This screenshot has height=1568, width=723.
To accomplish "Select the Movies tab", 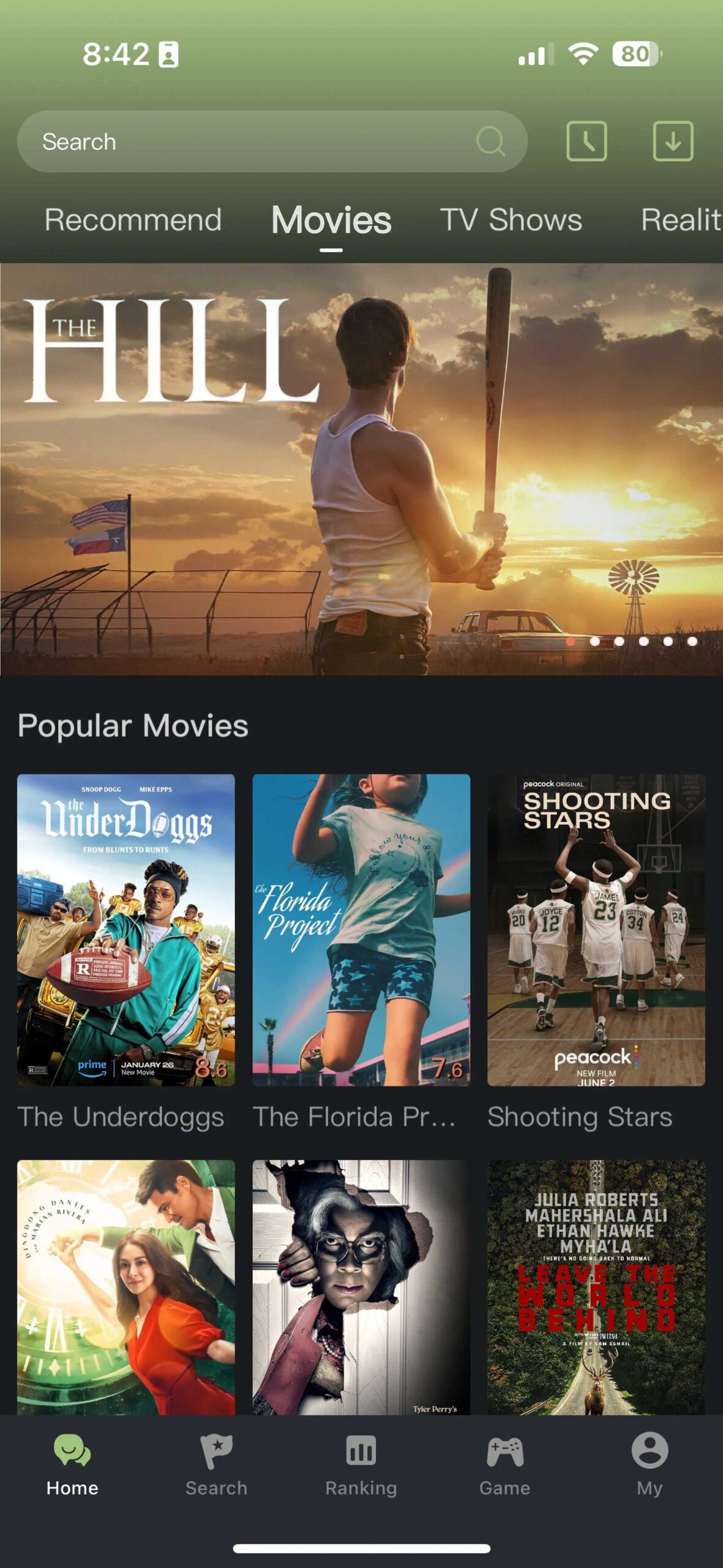I will pos(331,220).
